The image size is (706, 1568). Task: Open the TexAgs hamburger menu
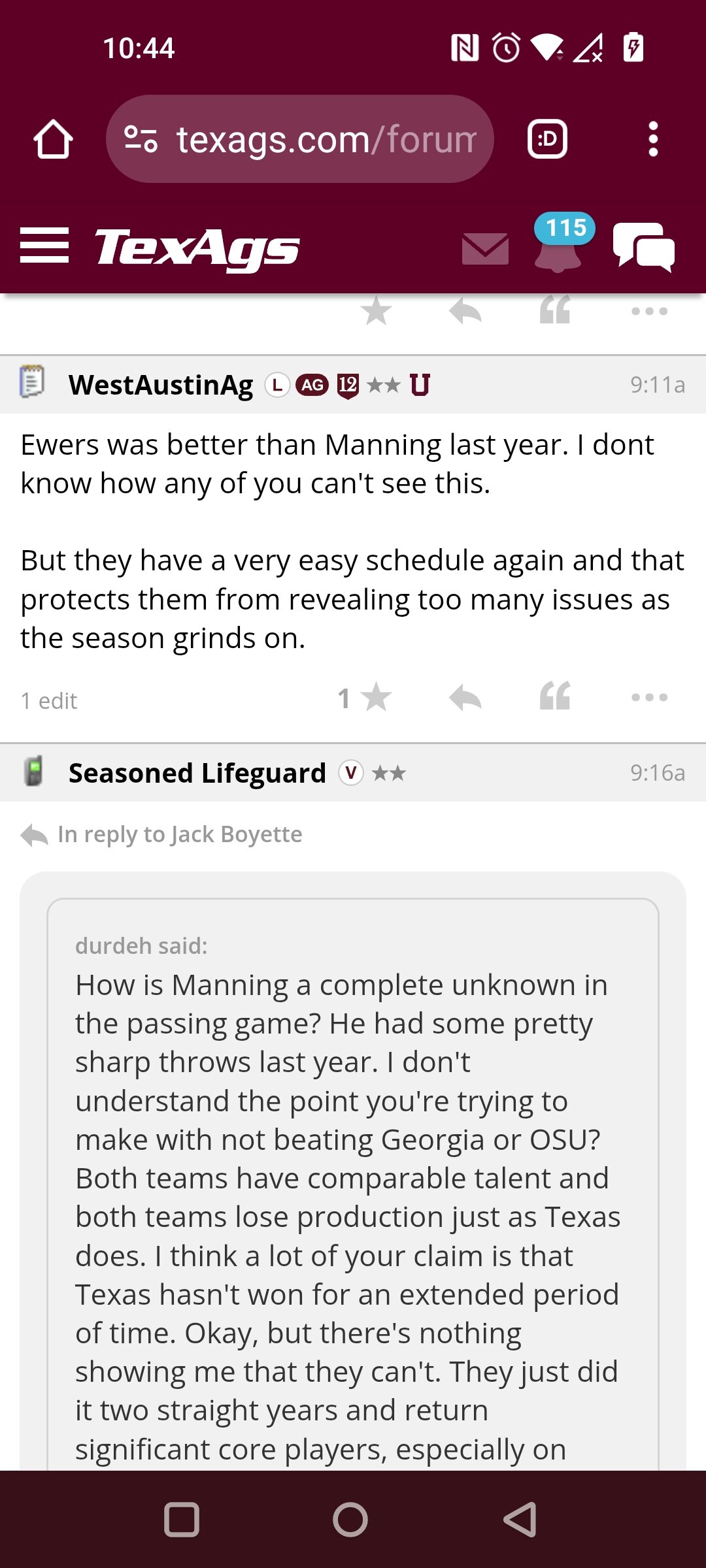coord(44,246)
